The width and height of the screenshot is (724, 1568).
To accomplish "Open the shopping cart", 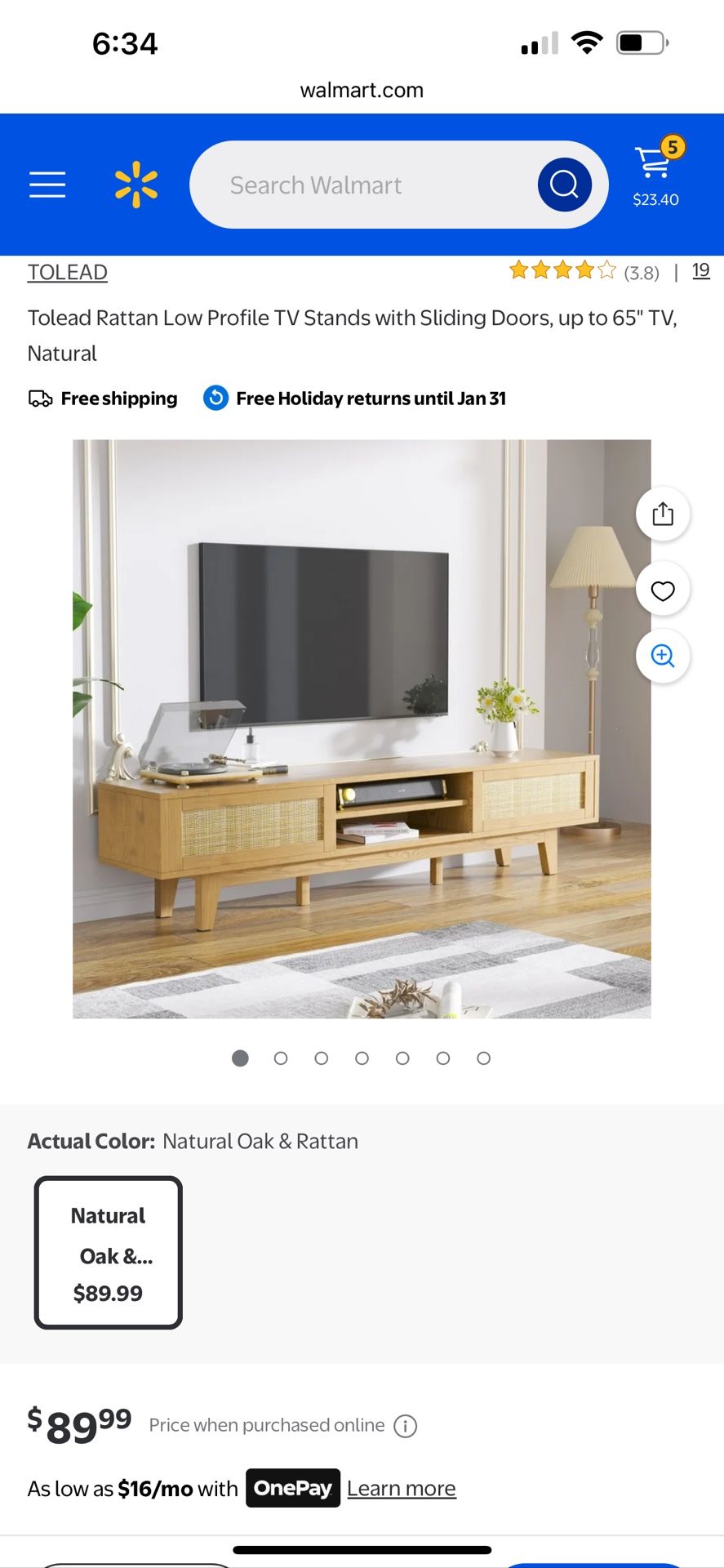I will click(656, 173).
